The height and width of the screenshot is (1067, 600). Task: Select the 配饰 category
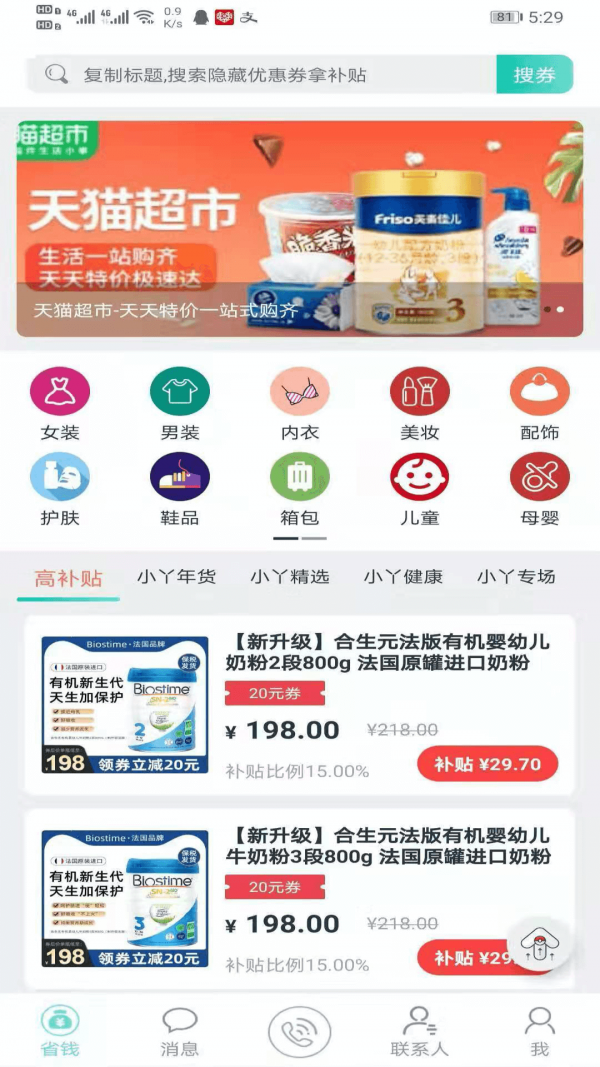click(540, 402)
